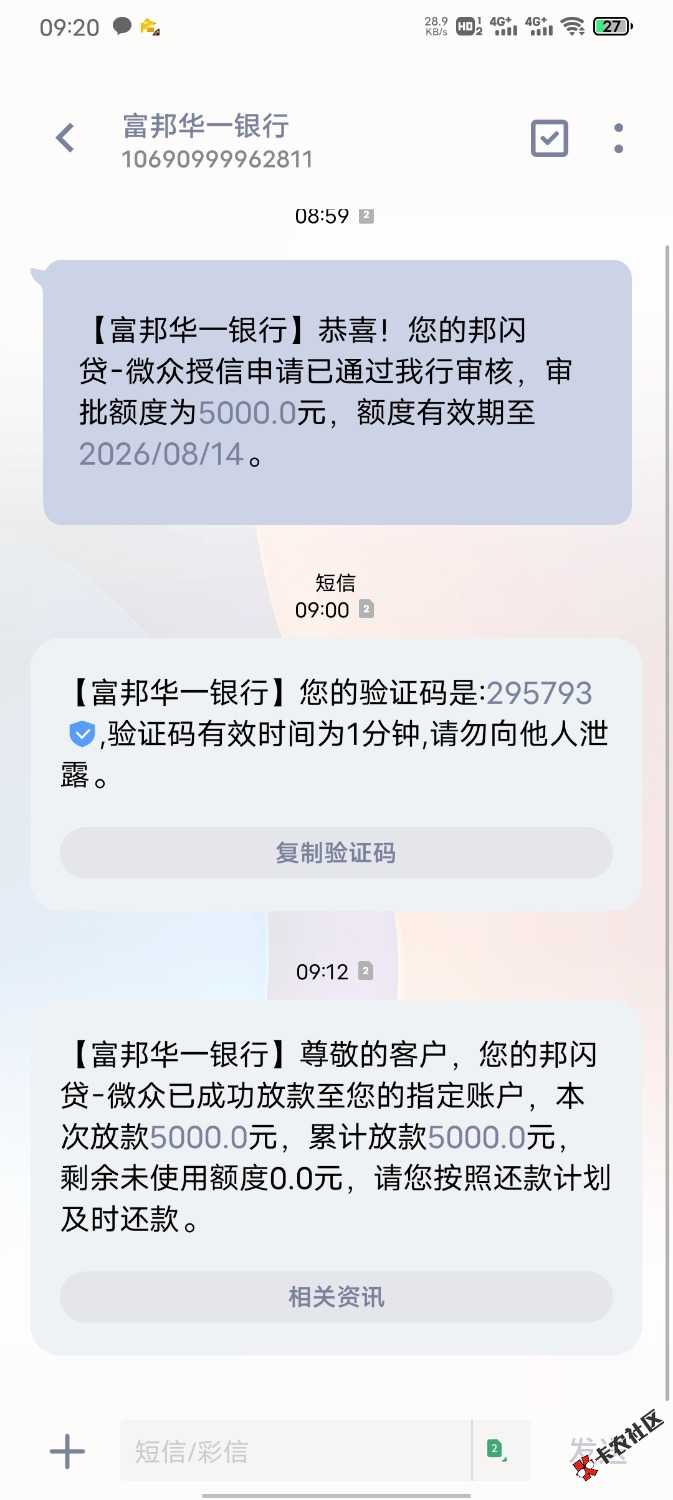Open the overflow menu
Image resolution: width=673 pixels, height=1500 pixels.
(619, 138)
